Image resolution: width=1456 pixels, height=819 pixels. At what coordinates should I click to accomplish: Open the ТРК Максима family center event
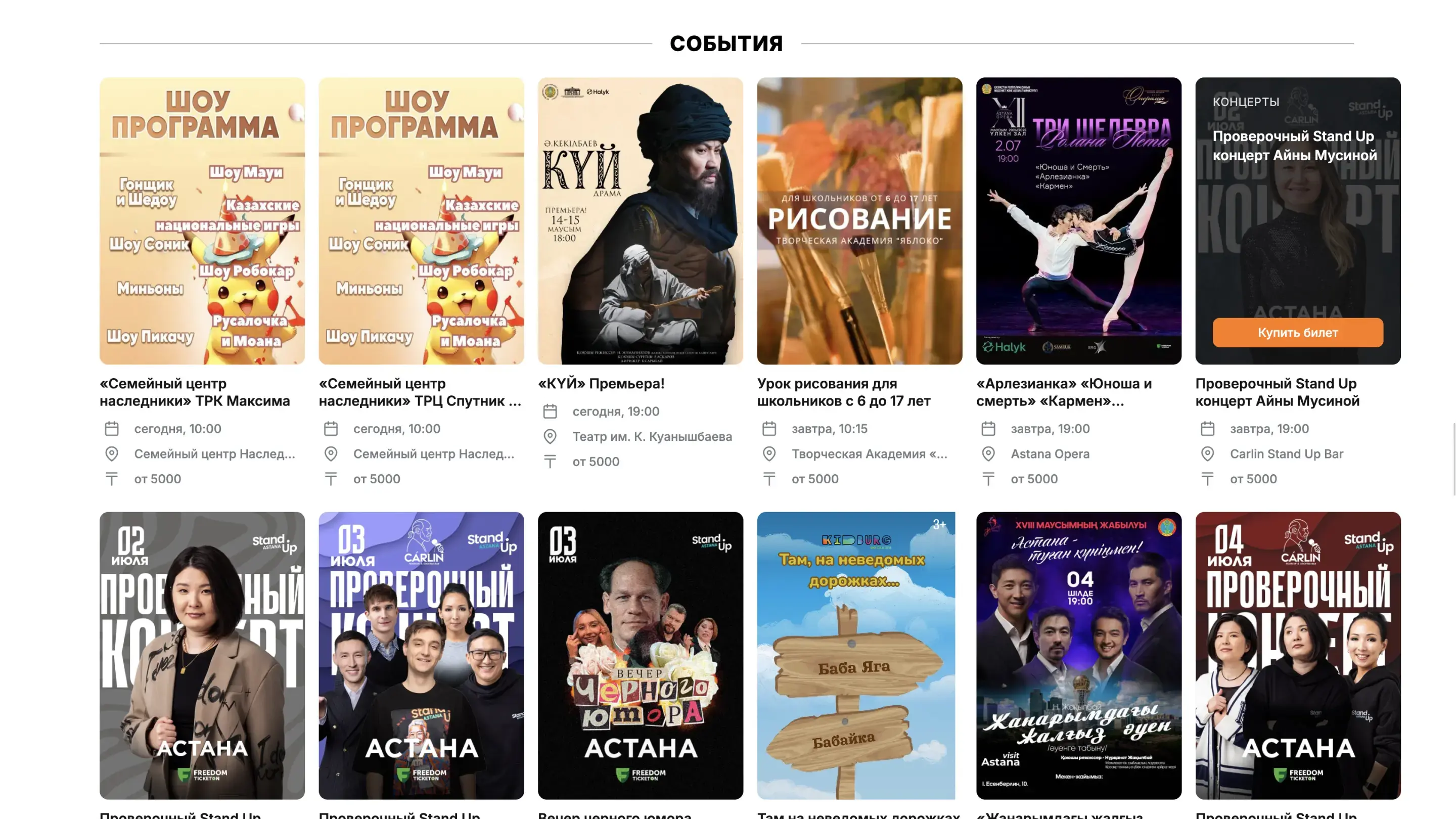[x=202, y=220]
